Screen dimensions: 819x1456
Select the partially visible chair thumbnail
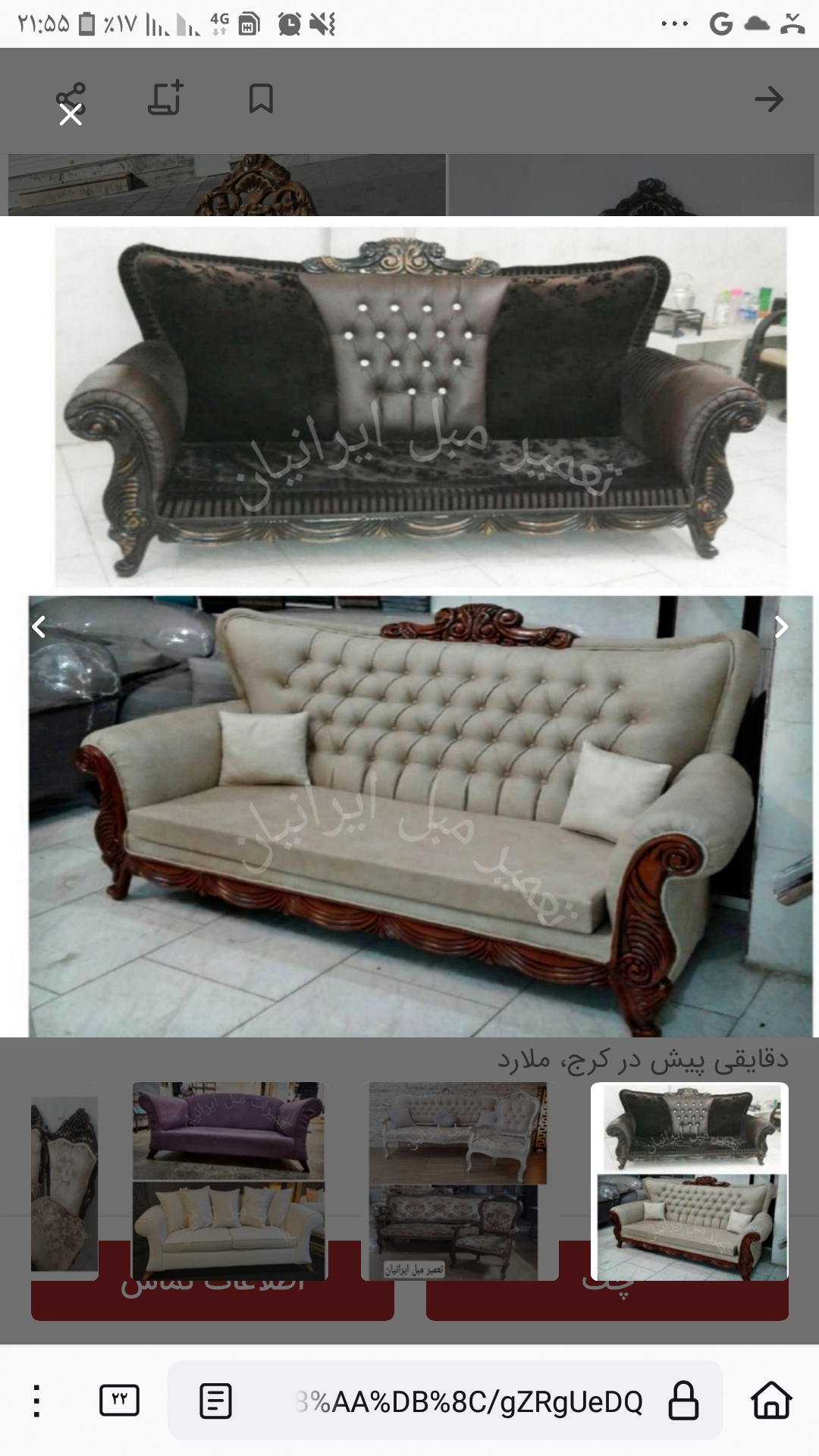click(x=64, y=1183)
